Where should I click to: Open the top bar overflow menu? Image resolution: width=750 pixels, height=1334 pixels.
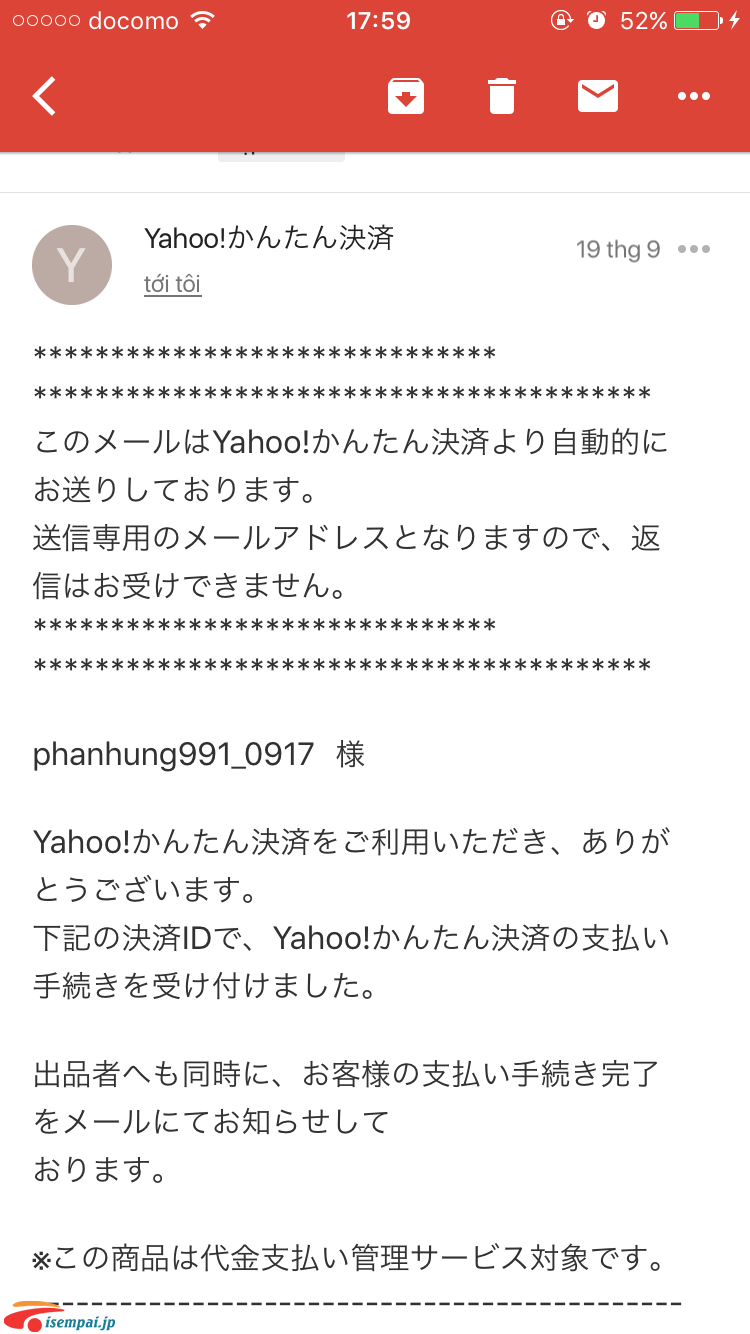(693, 96)
